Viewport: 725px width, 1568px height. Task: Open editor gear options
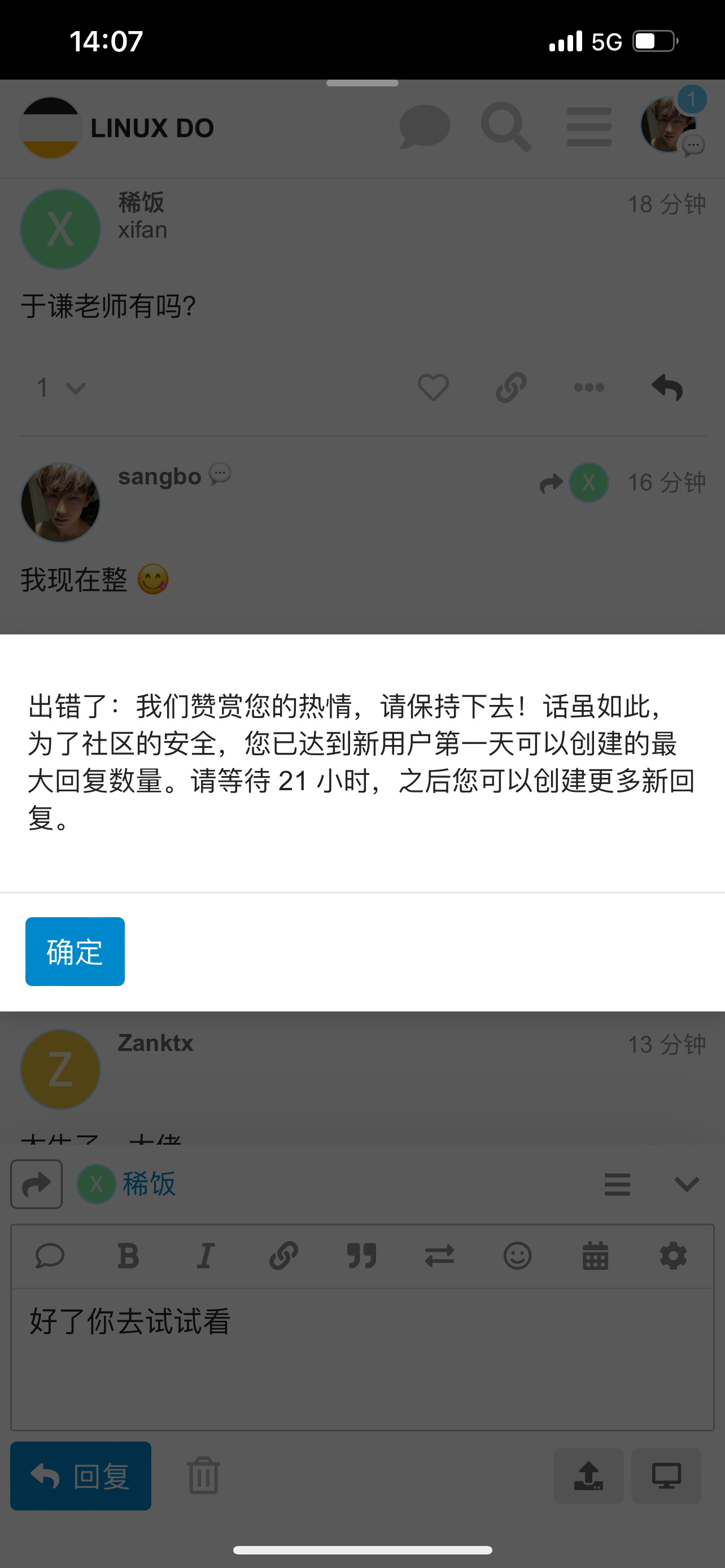tap(673, 1256)
